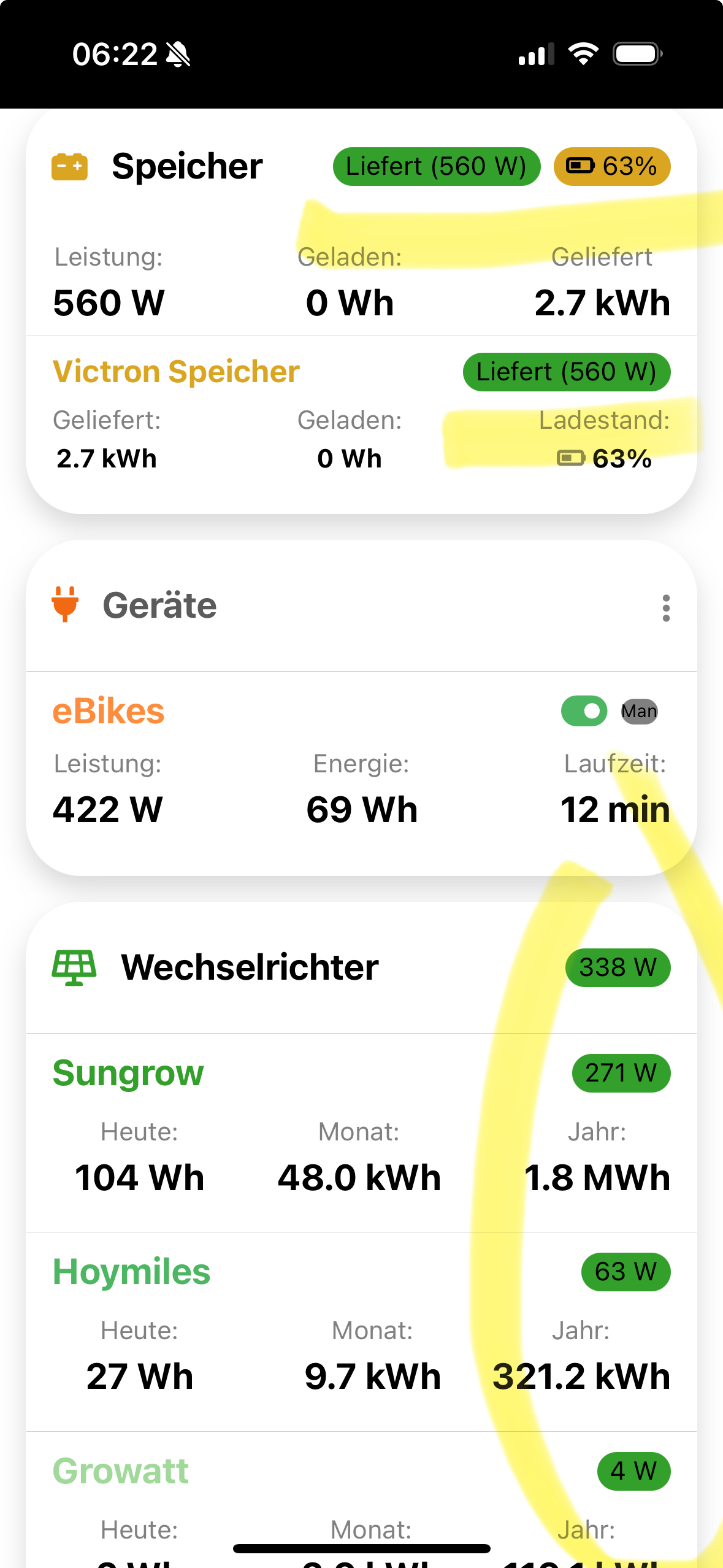Screen dimensions: 723x1568
Task: Open the Sungrow inverter entry
Action: (x=128, y=1073)
